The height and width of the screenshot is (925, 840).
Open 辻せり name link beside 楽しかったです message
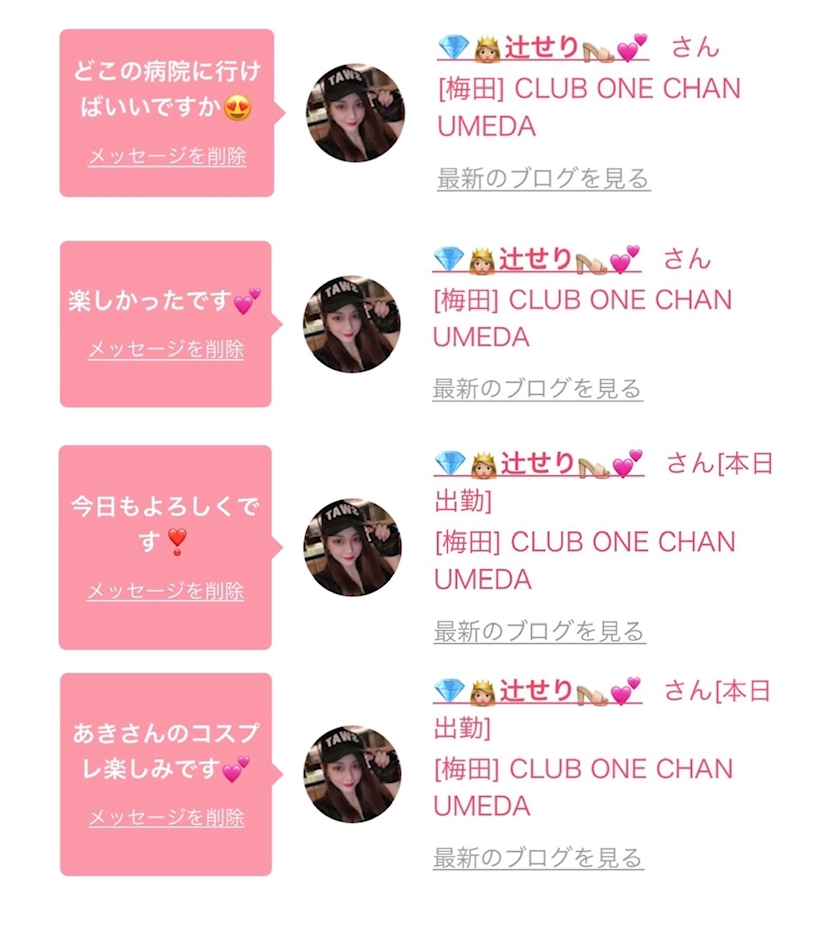pos(537,259)
